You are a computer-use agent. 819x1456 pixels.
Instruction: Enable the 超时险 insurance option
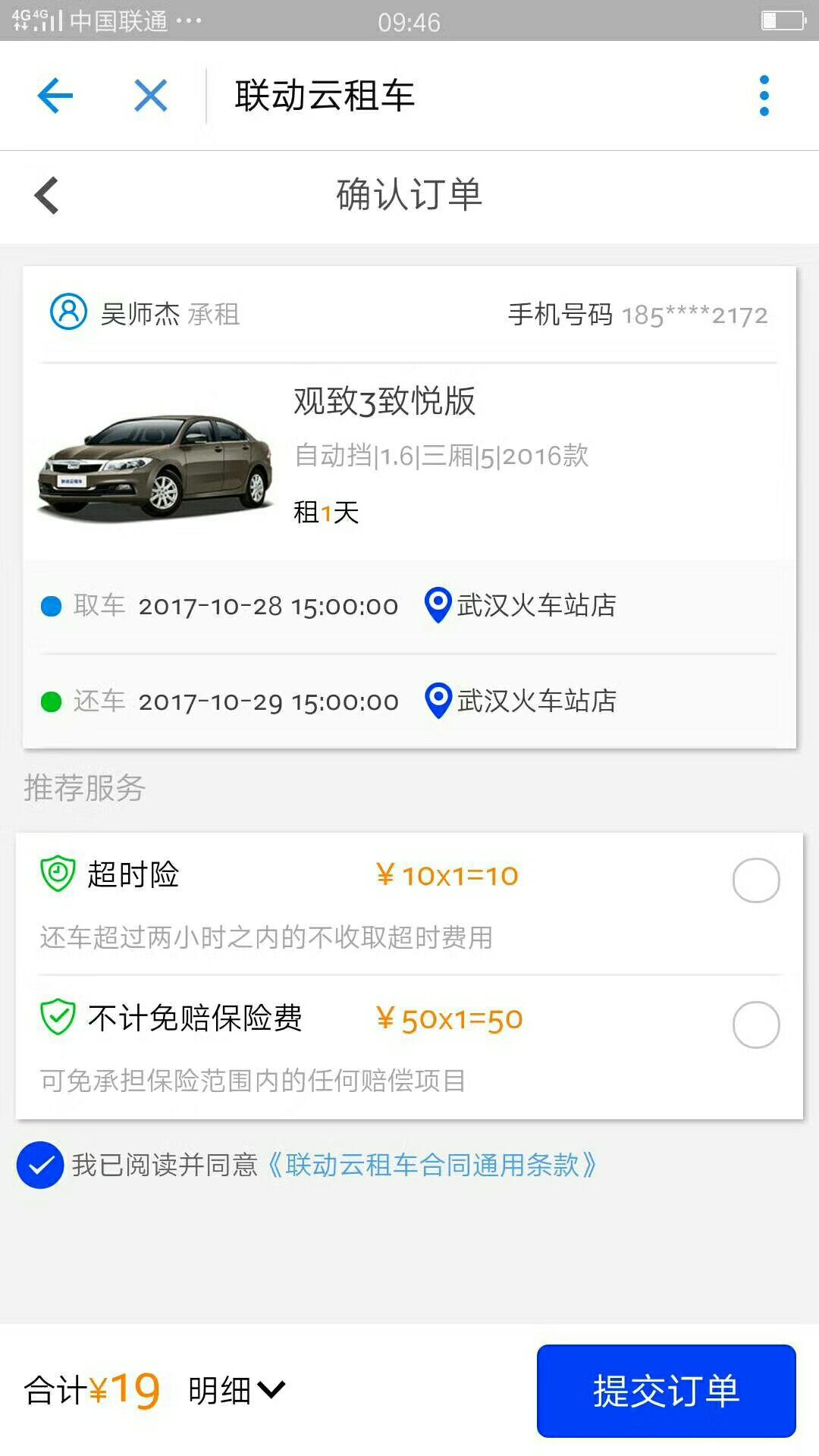coord(756,881)
